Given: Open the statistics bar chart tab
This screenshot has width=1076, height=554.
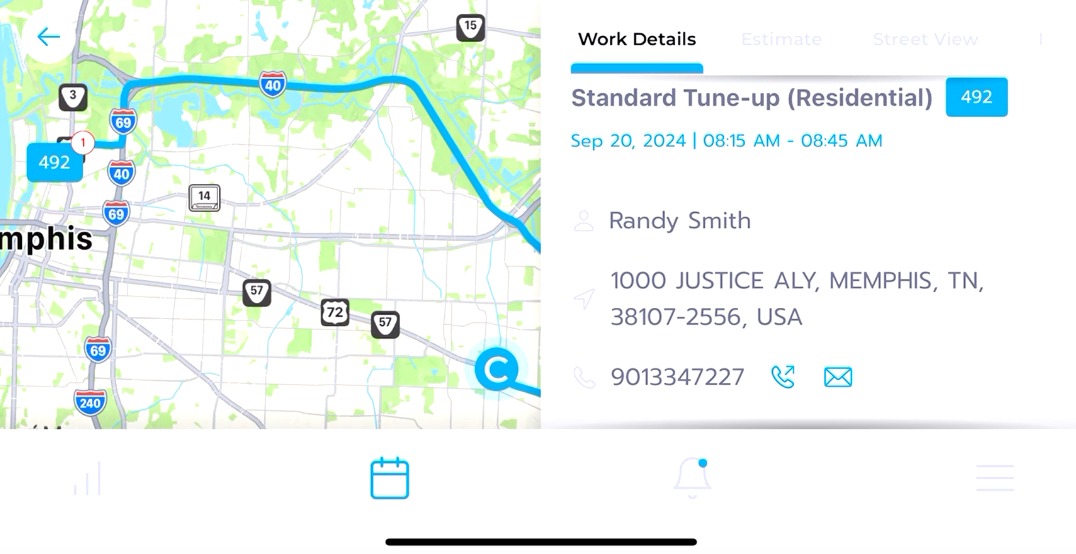Looking at the screenshot, I should (87, 479).
